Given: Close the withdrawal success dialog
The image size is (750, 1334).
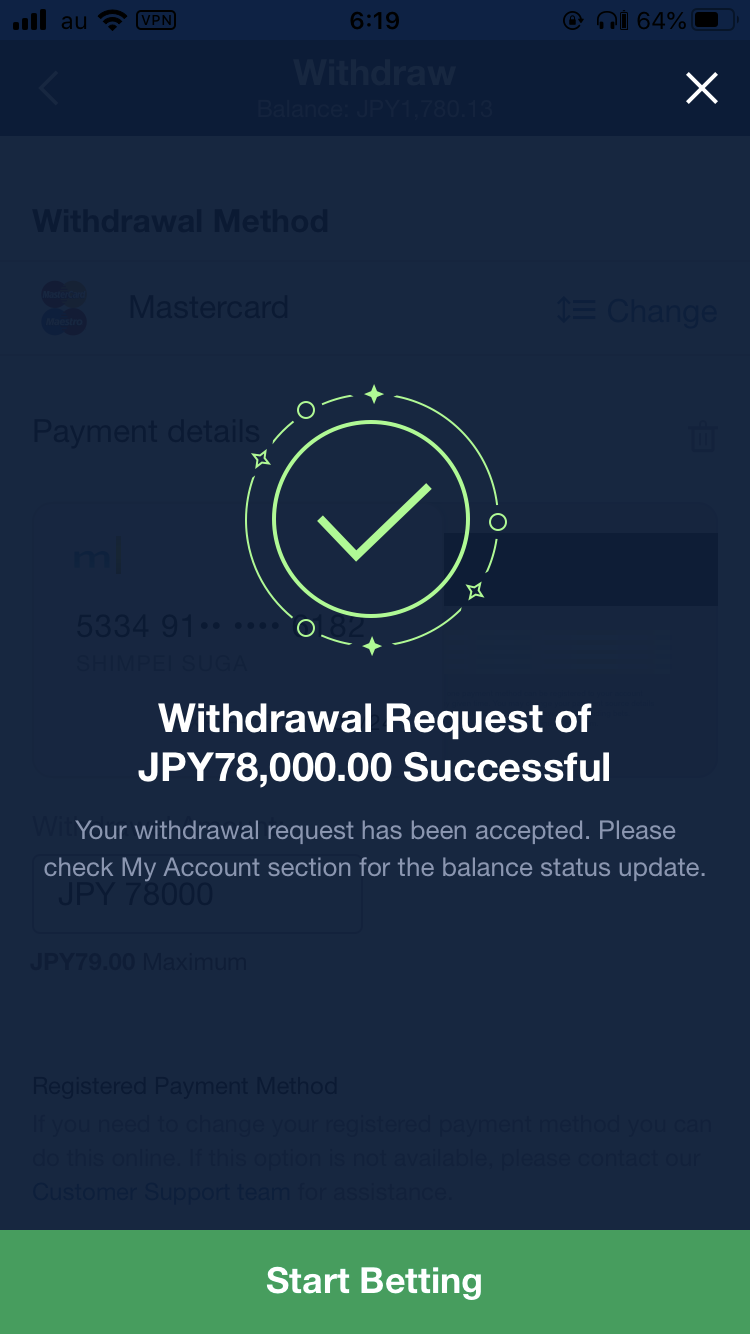Looking at the screenshot, I should (x=701, y=88).
